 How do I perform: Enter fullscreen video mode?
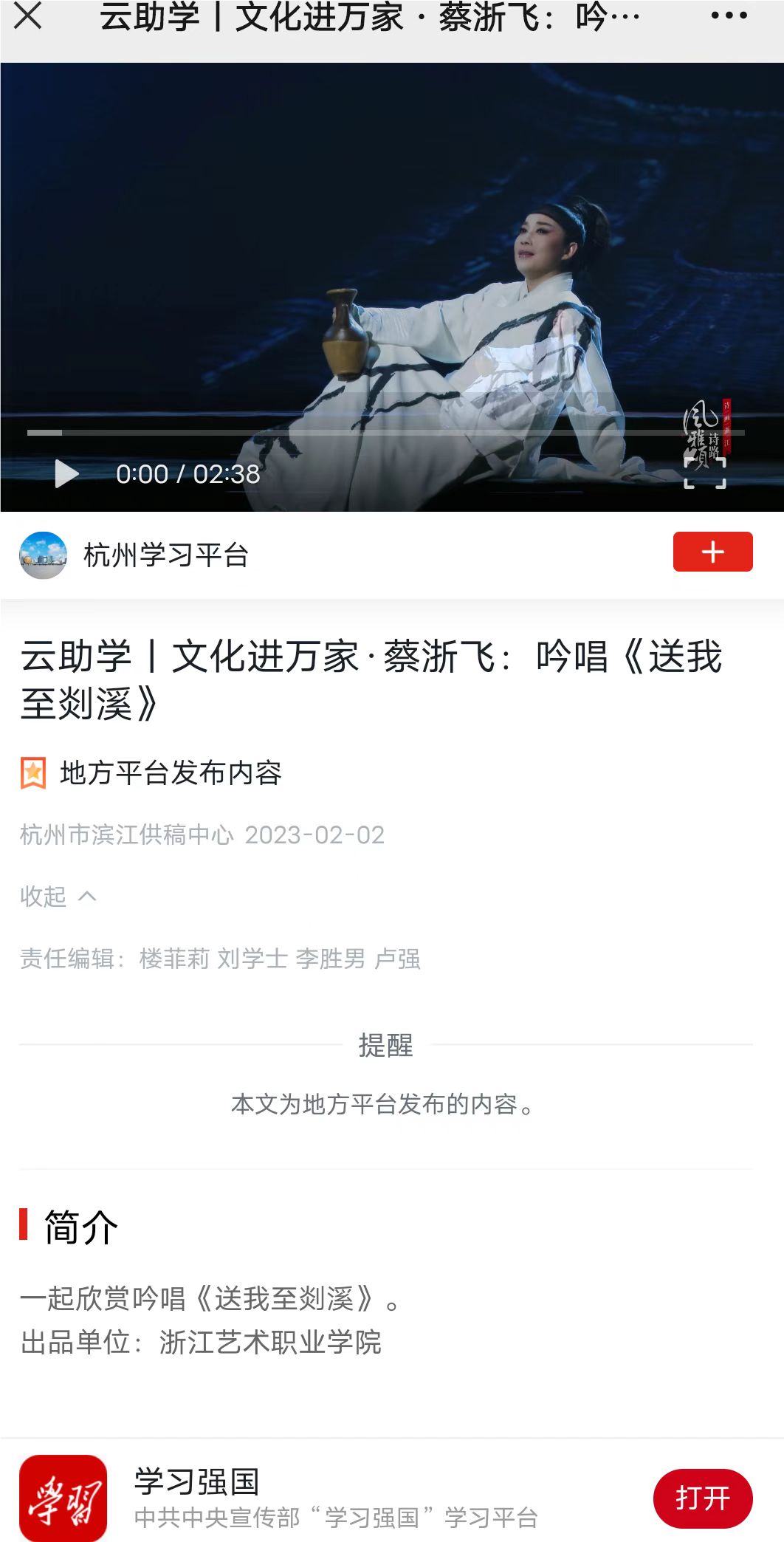pos(704,473)
